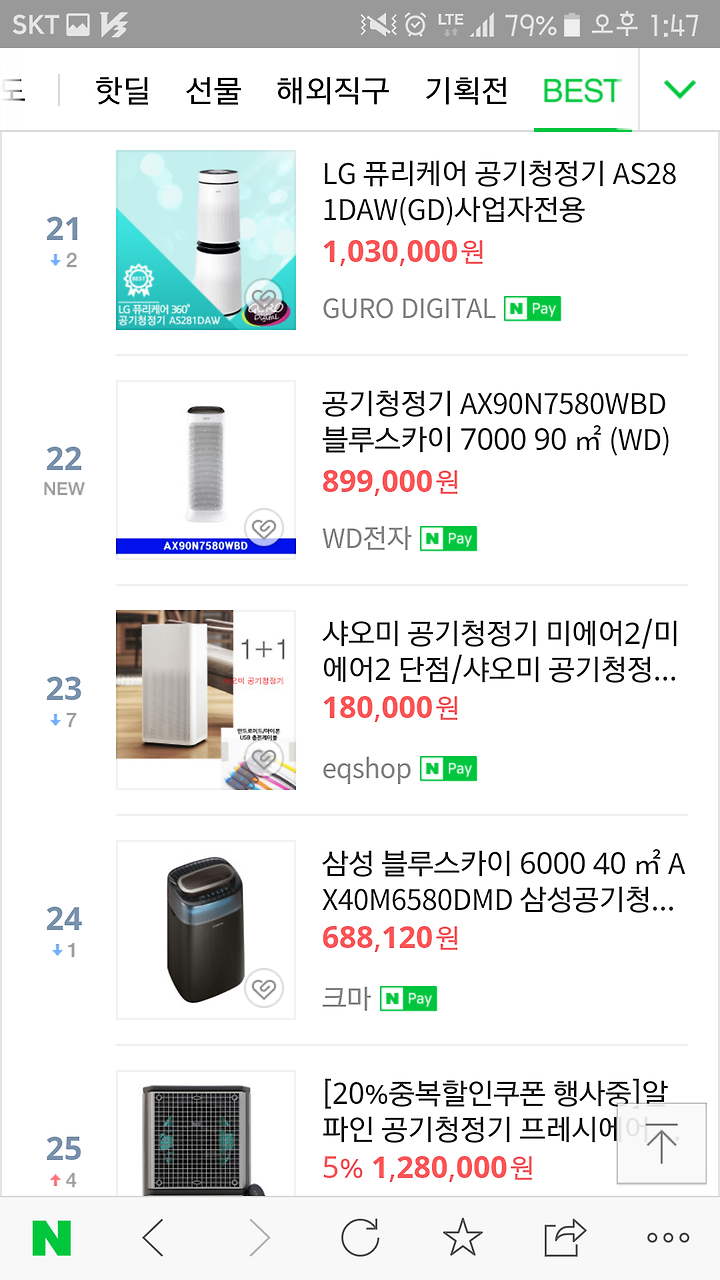The width and height of the screenshot is (720, 1280).
Task: Bookmark this page with the star icon
Action: click(x=462, y=1238)
